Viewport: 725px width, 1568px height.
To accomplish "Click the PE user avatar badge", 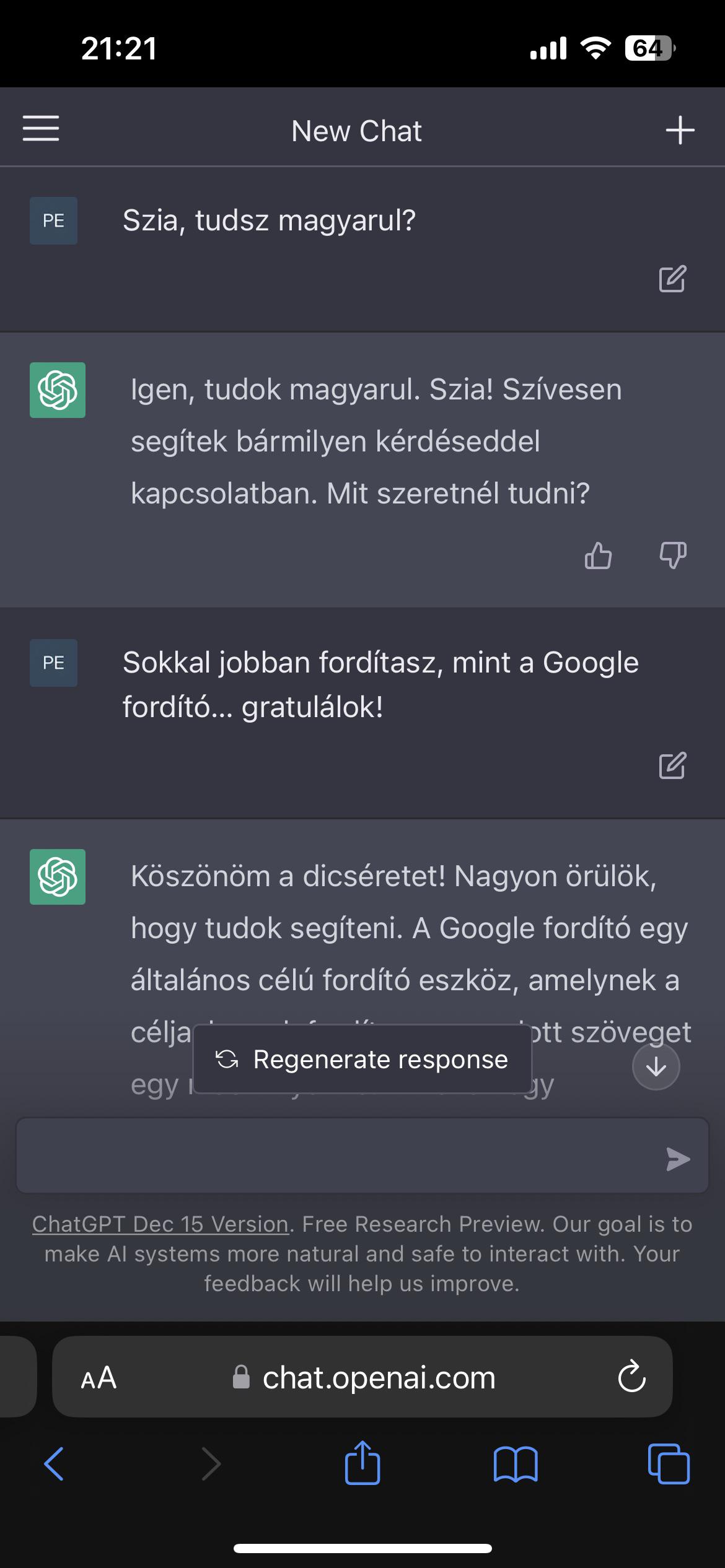I will click(53, 220).
